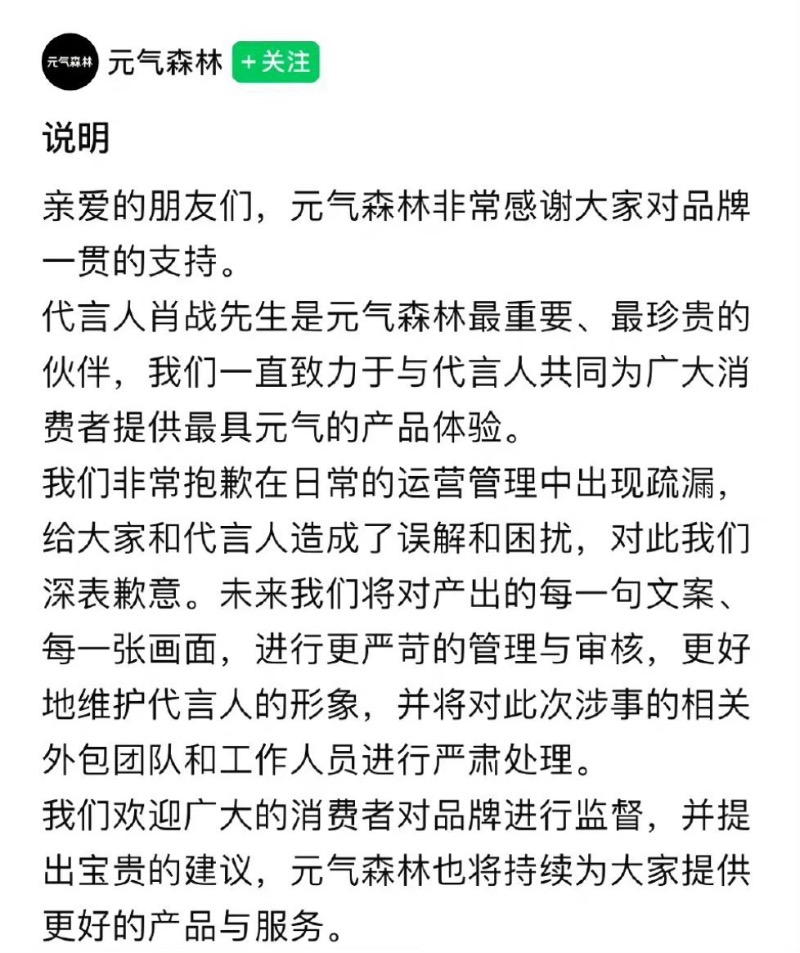
Task: Open the 元气森林 username link
Action: point(165,62)
